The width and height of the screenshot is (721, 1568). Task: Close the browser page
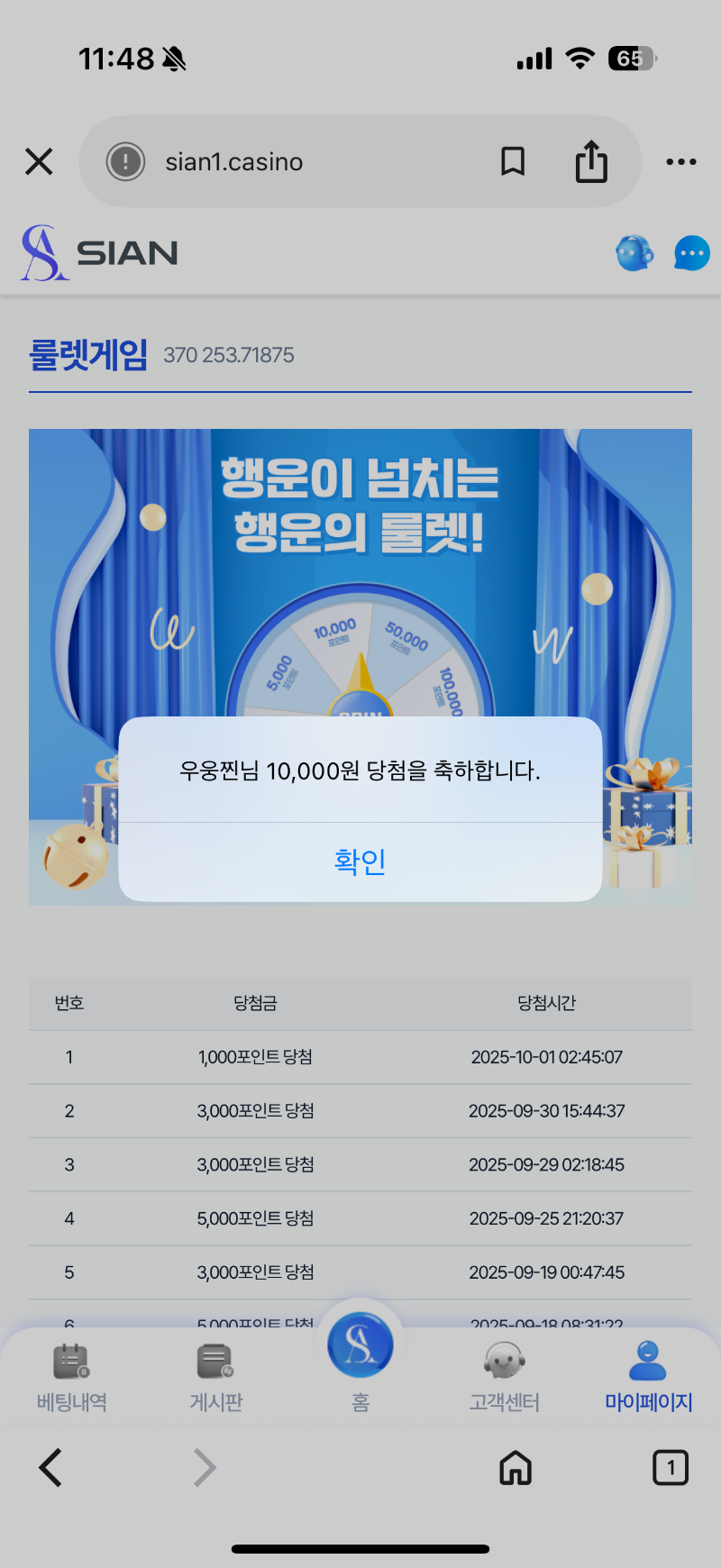[x=39, y=162]
